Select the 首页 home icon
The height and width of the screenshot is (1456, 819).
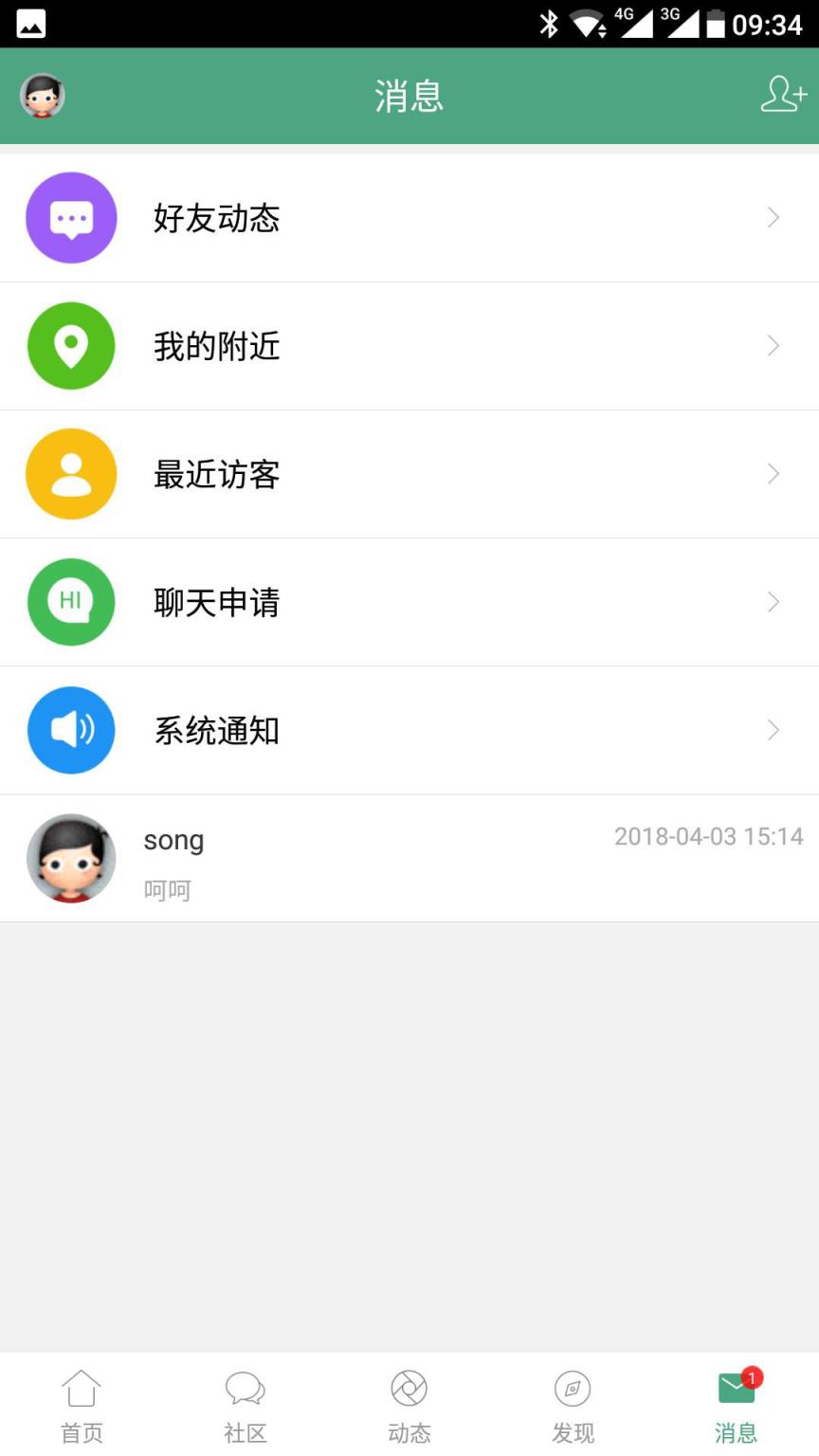[81, 1391]
